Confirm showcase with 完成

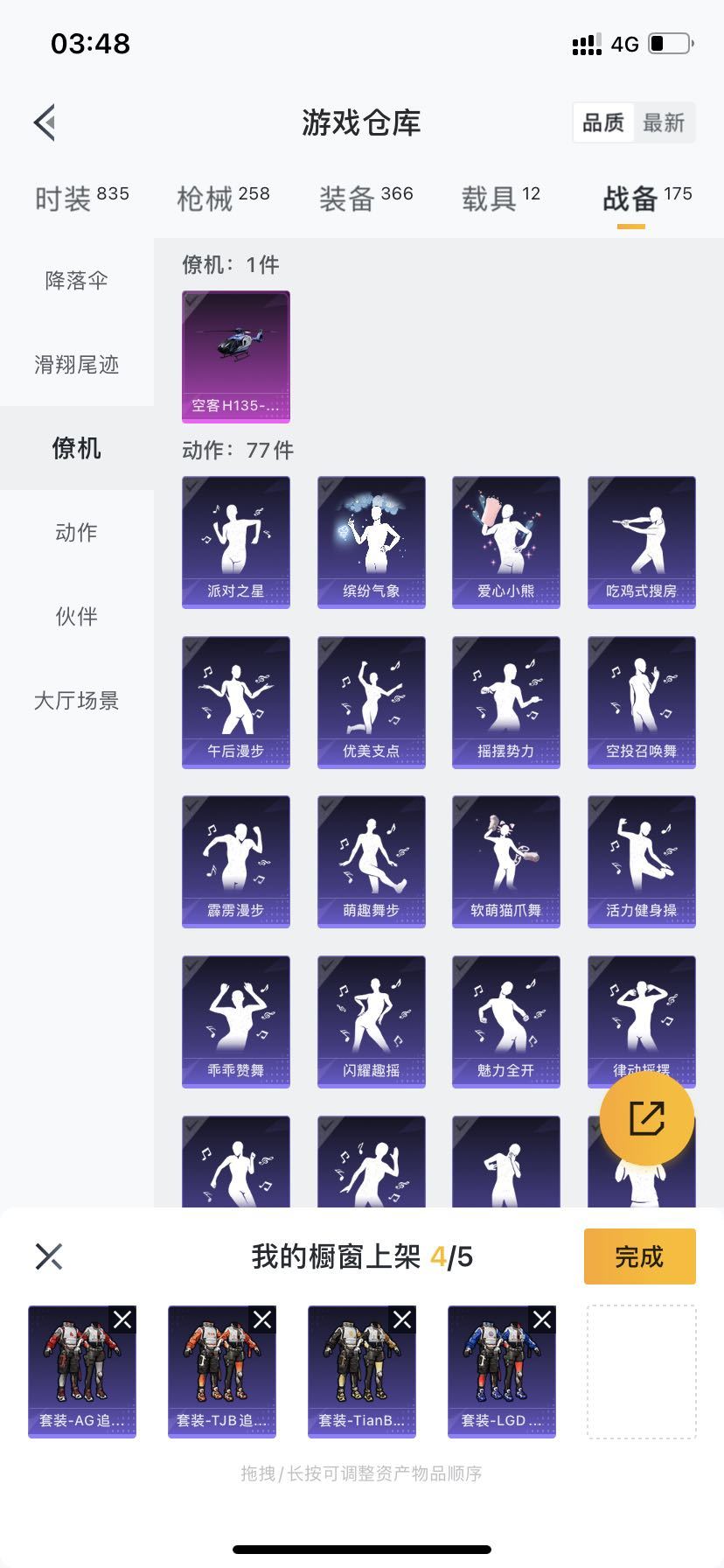[639, 1256]
